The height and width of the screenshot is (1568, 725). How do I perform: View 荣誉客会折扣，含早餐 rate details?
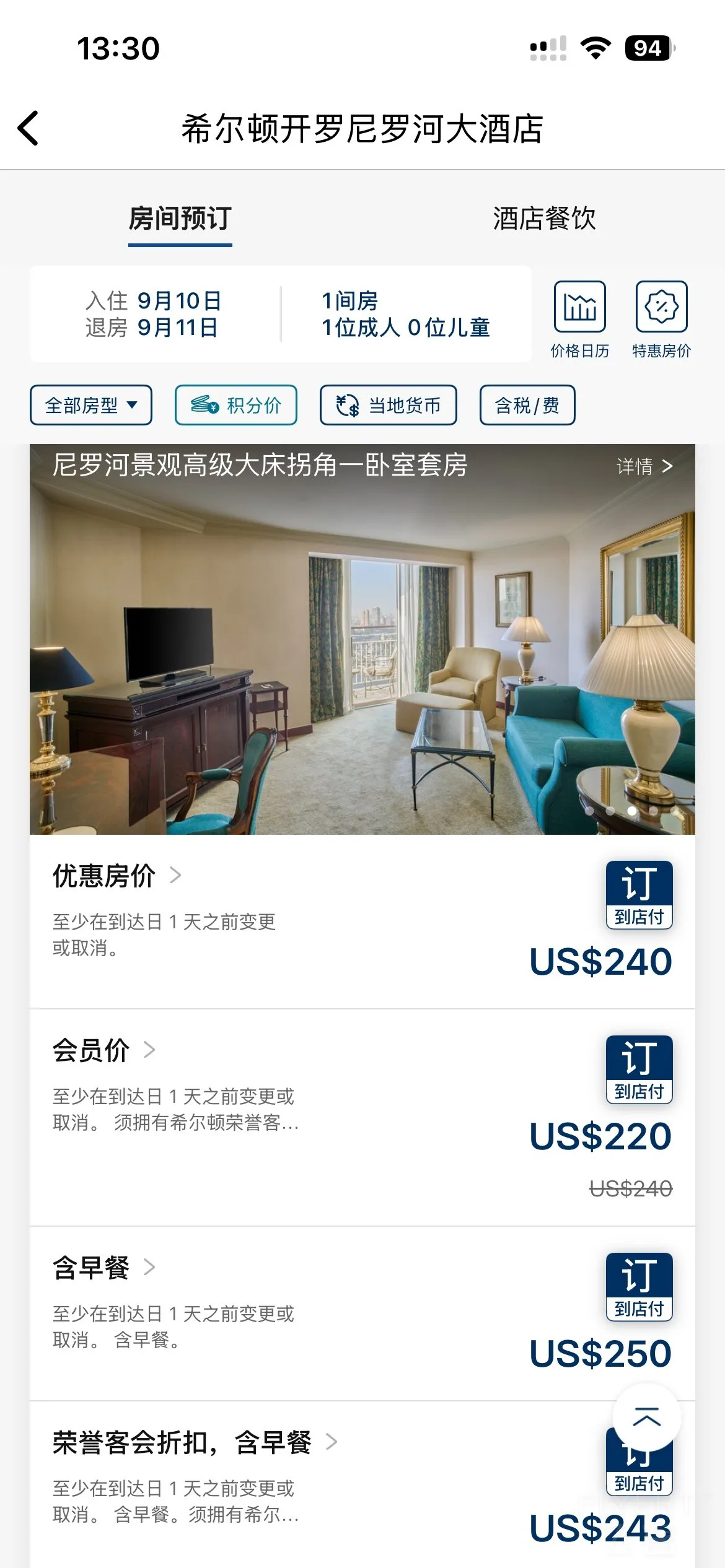pyautogui.click(x=195, y=1442)
